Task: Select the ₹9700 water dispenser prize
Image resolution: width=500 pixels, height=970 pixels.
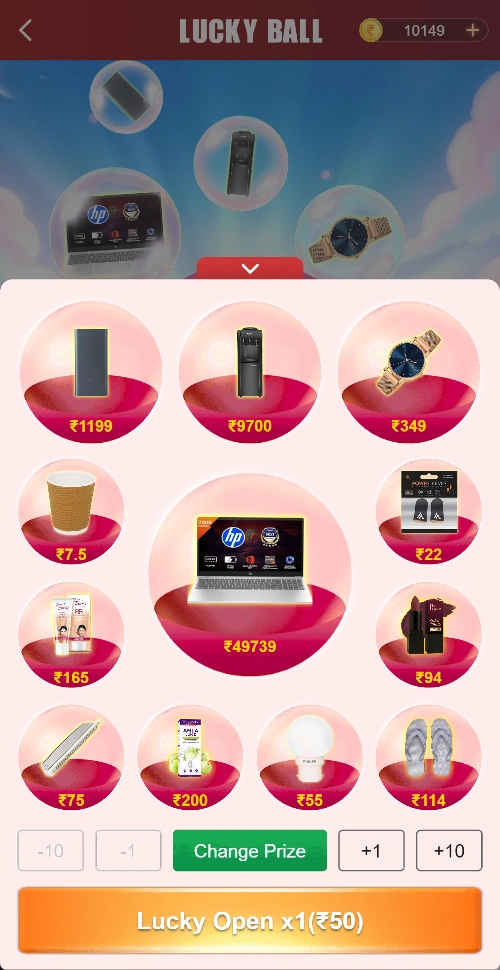Action: [x=250, y=372]
